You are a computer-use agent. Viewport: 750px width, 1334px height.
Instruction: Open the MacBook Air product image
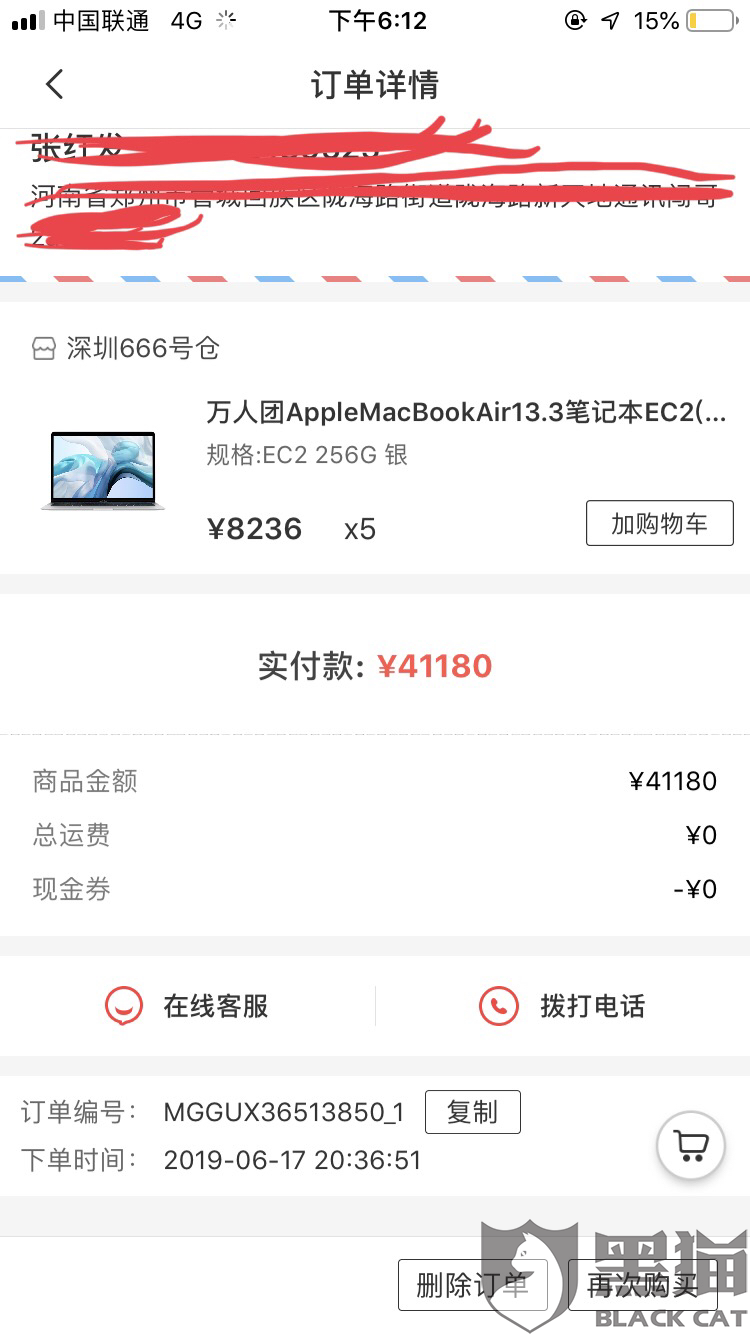pyautogui.click(x=103, y=470)
